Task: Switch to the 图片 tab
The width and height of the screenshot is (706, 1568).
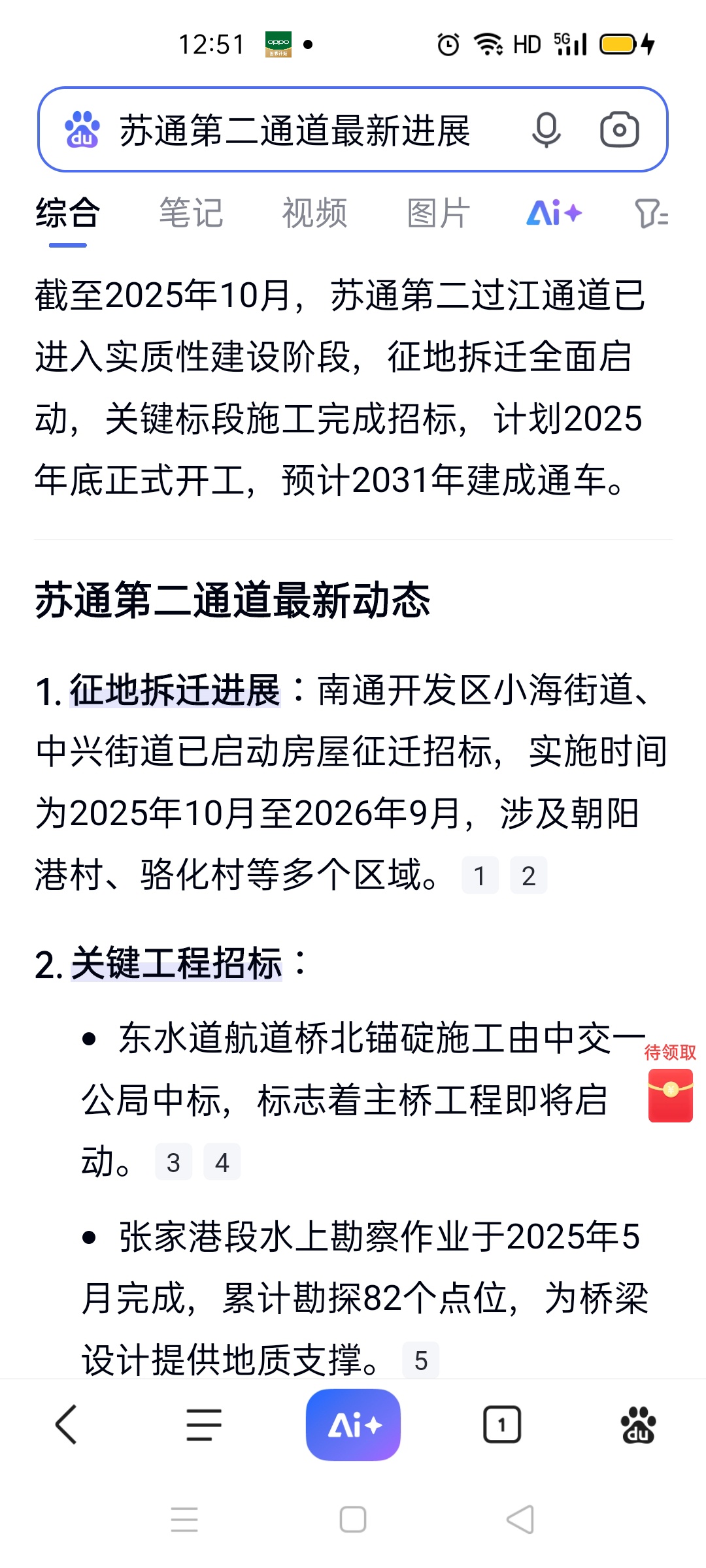Action: tap(438, 213)
